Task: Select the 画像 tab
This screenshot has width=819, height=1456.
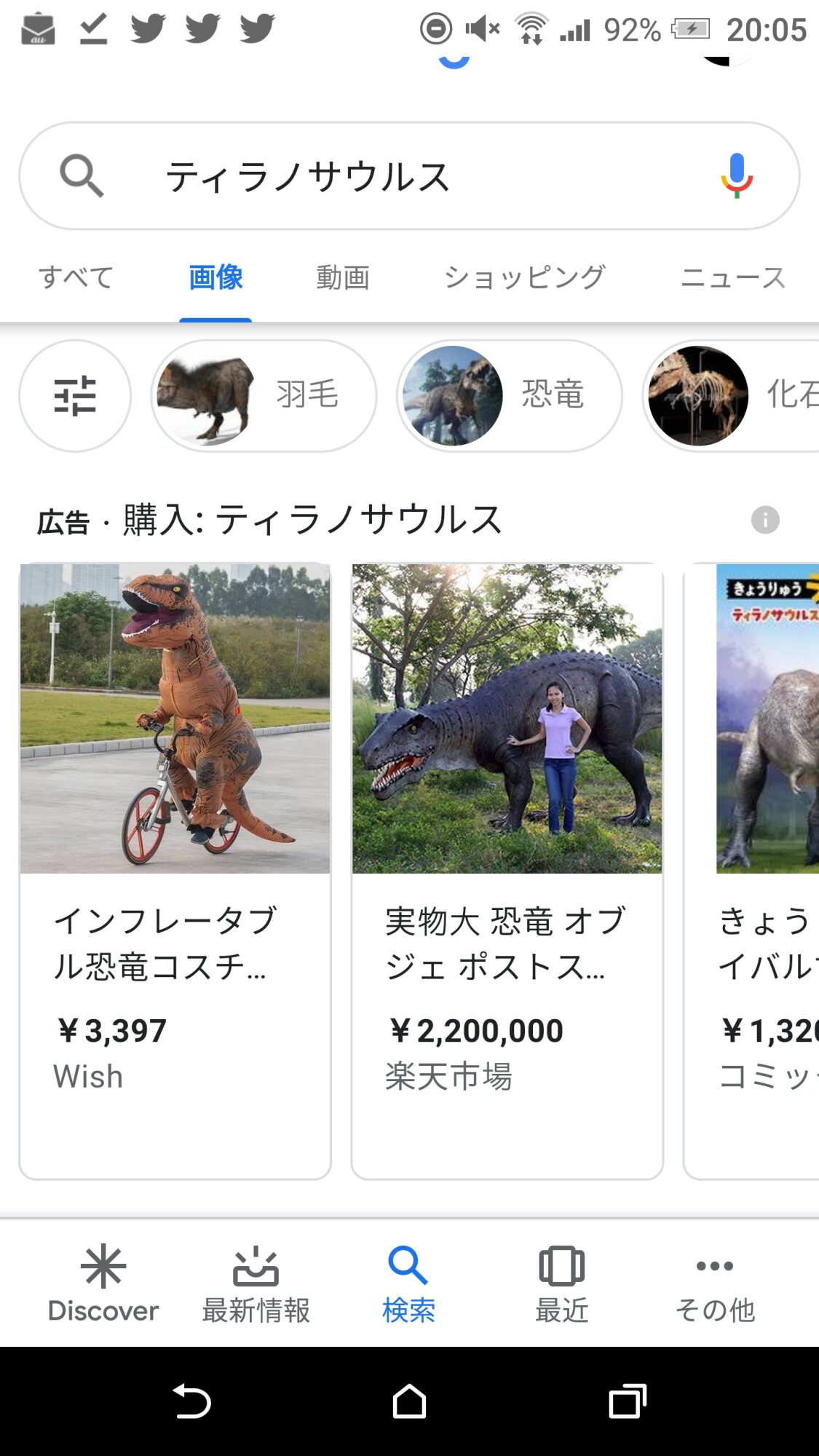Action: (x=215, y=277)
